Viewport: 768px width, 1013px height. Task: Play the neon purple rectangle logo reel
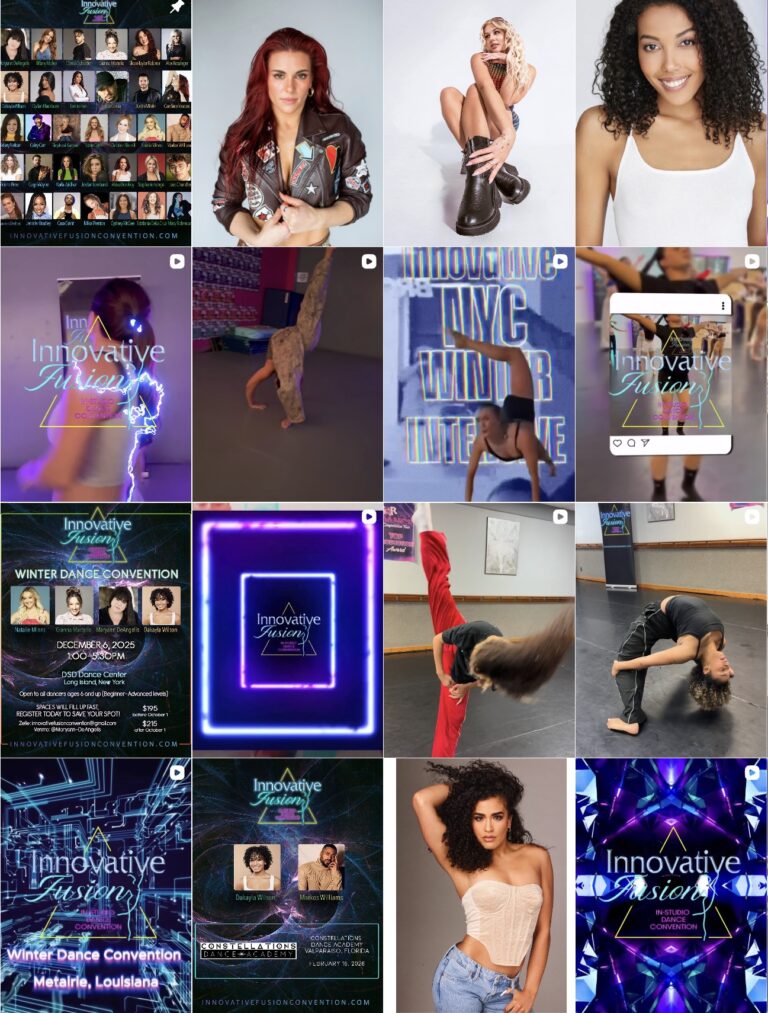click(287, 628)
